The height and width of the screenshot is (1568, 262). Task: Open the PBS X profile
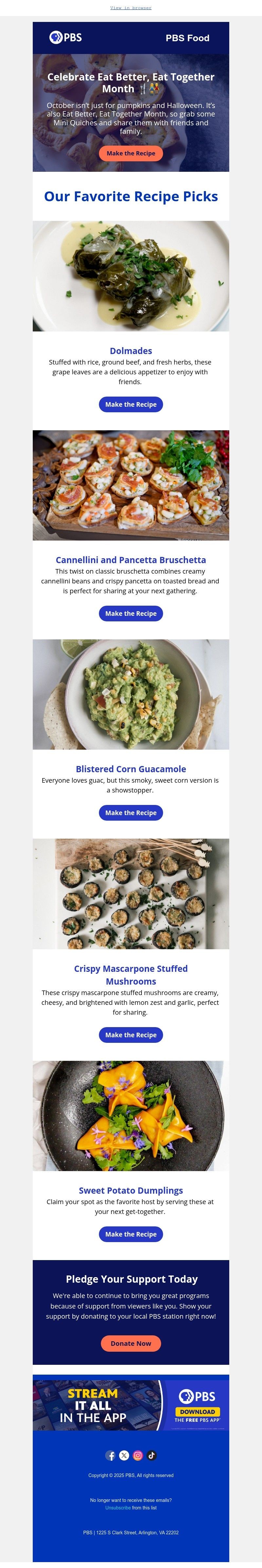[x=124, y=1455]
